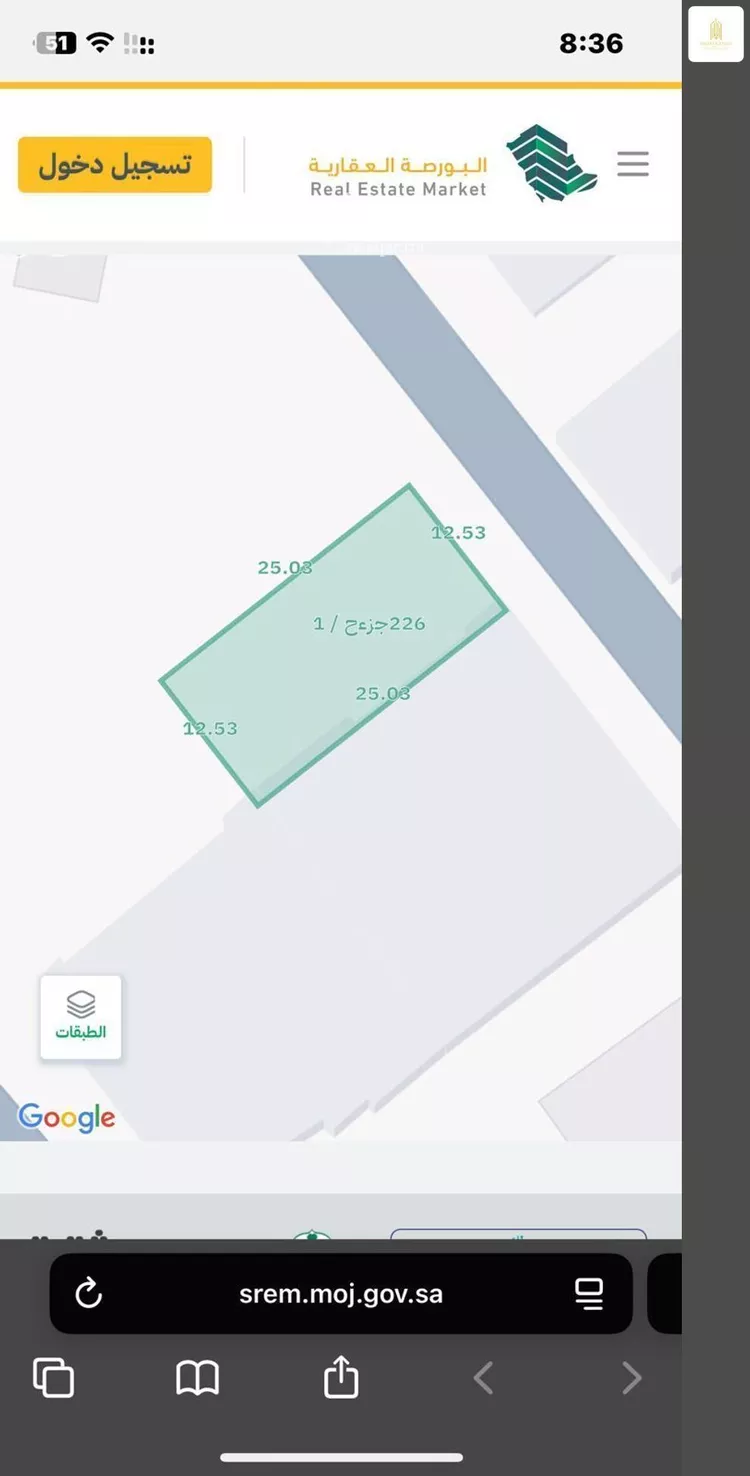Tap the تسجيل دخول login button
This screenshot has width=750, height=1476.
(115, 165)
